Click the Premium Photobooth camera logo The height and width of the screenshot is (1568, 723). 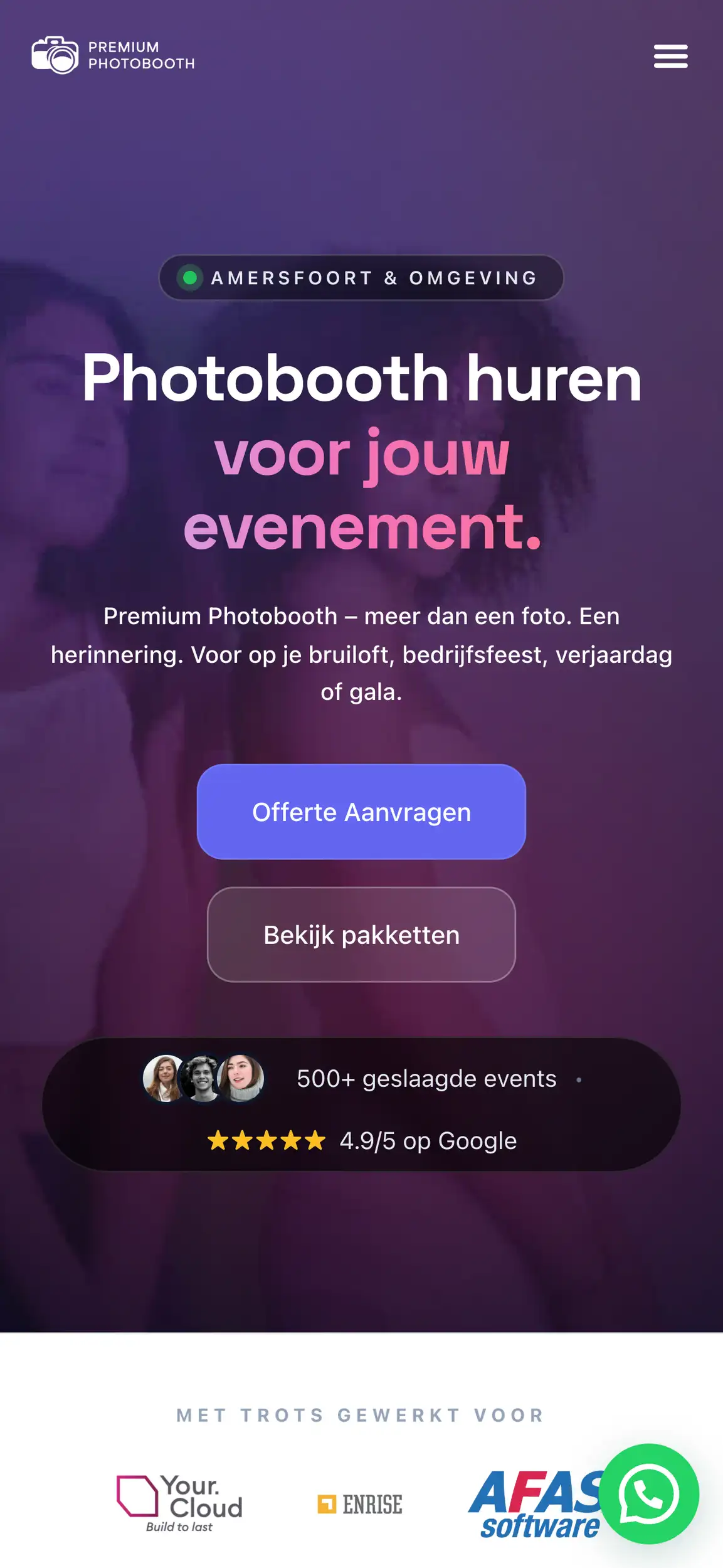click(56, 56)
